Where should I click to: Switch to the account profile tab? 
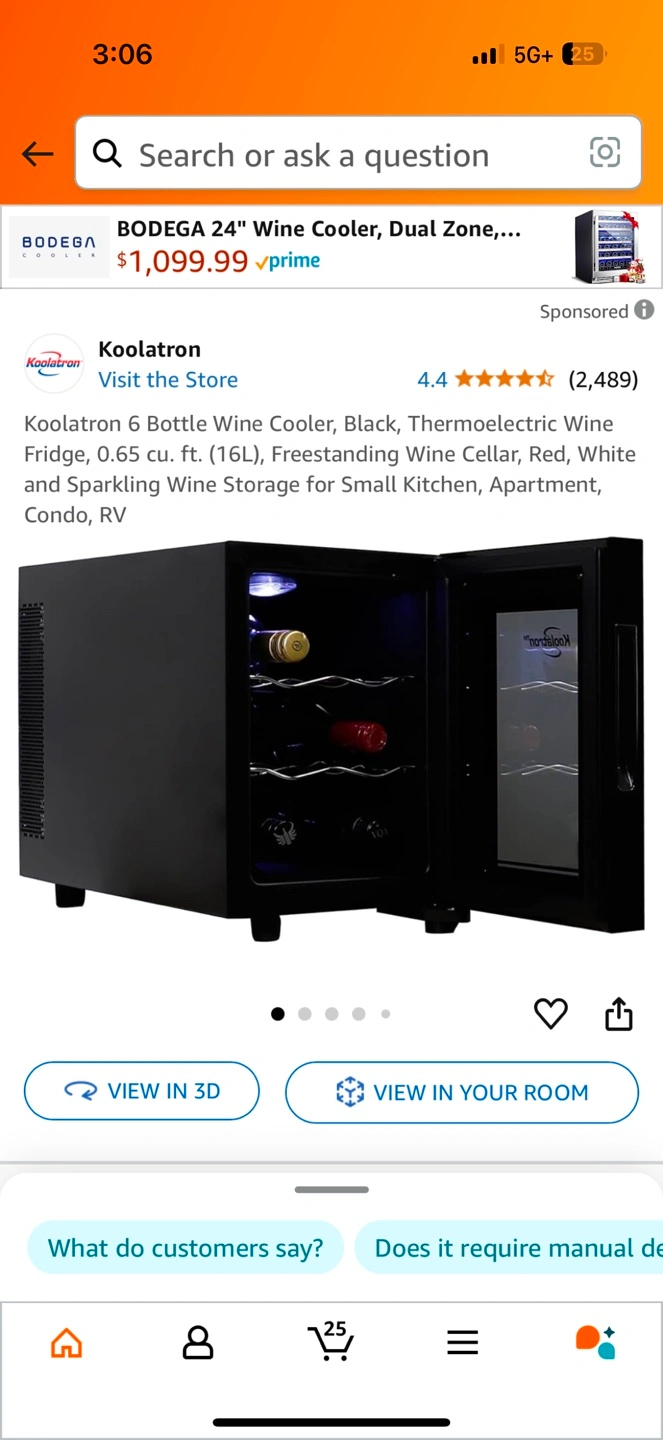(198, 1342)
